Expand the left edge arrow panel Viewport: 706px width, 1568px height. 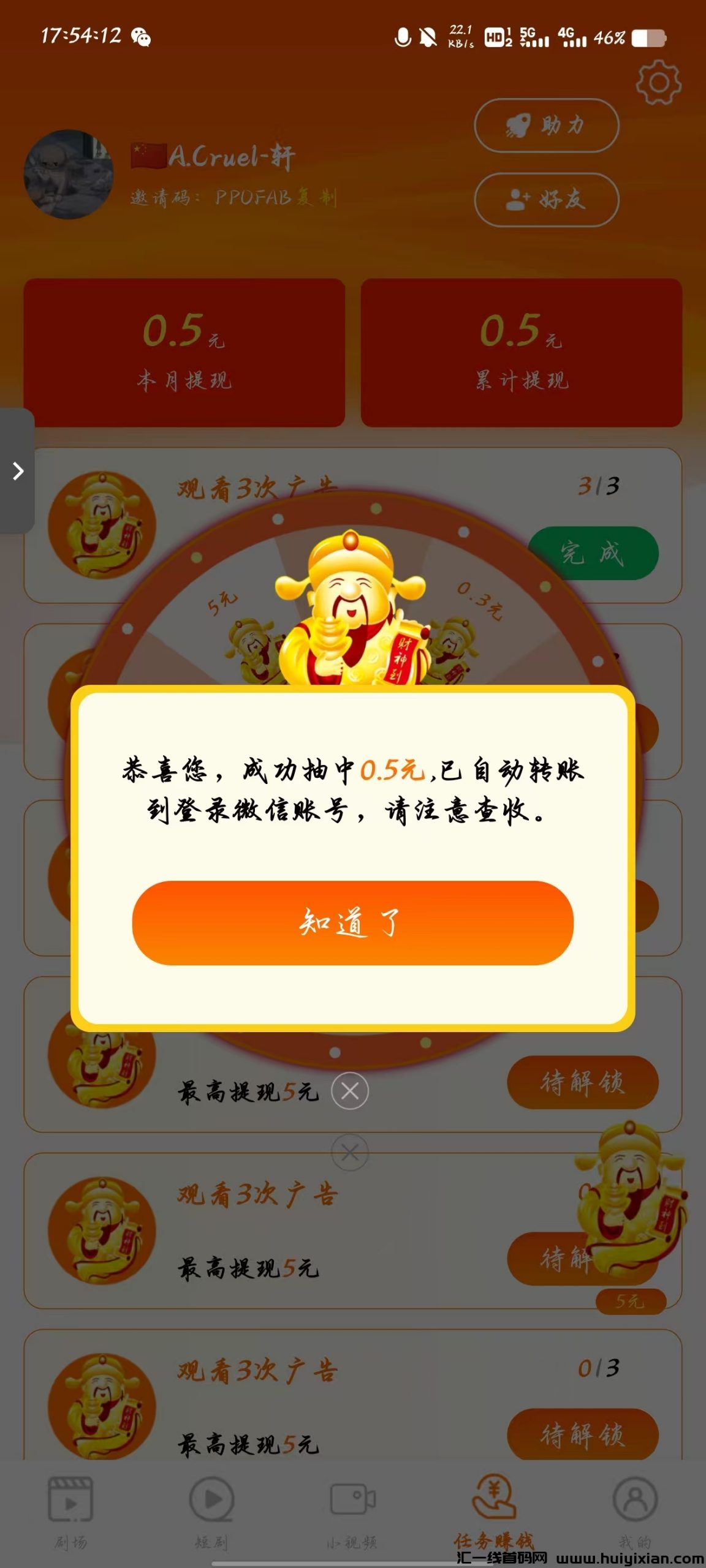(18, 472)
